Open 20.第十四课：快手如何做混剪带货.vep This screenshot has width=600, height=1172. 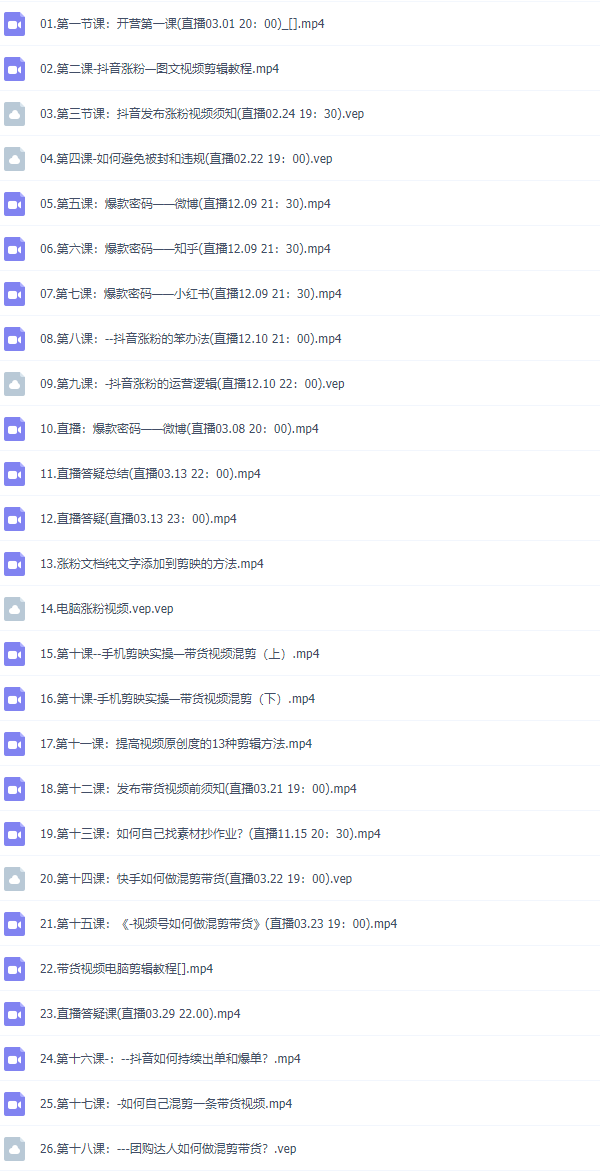tap(196, 878)
